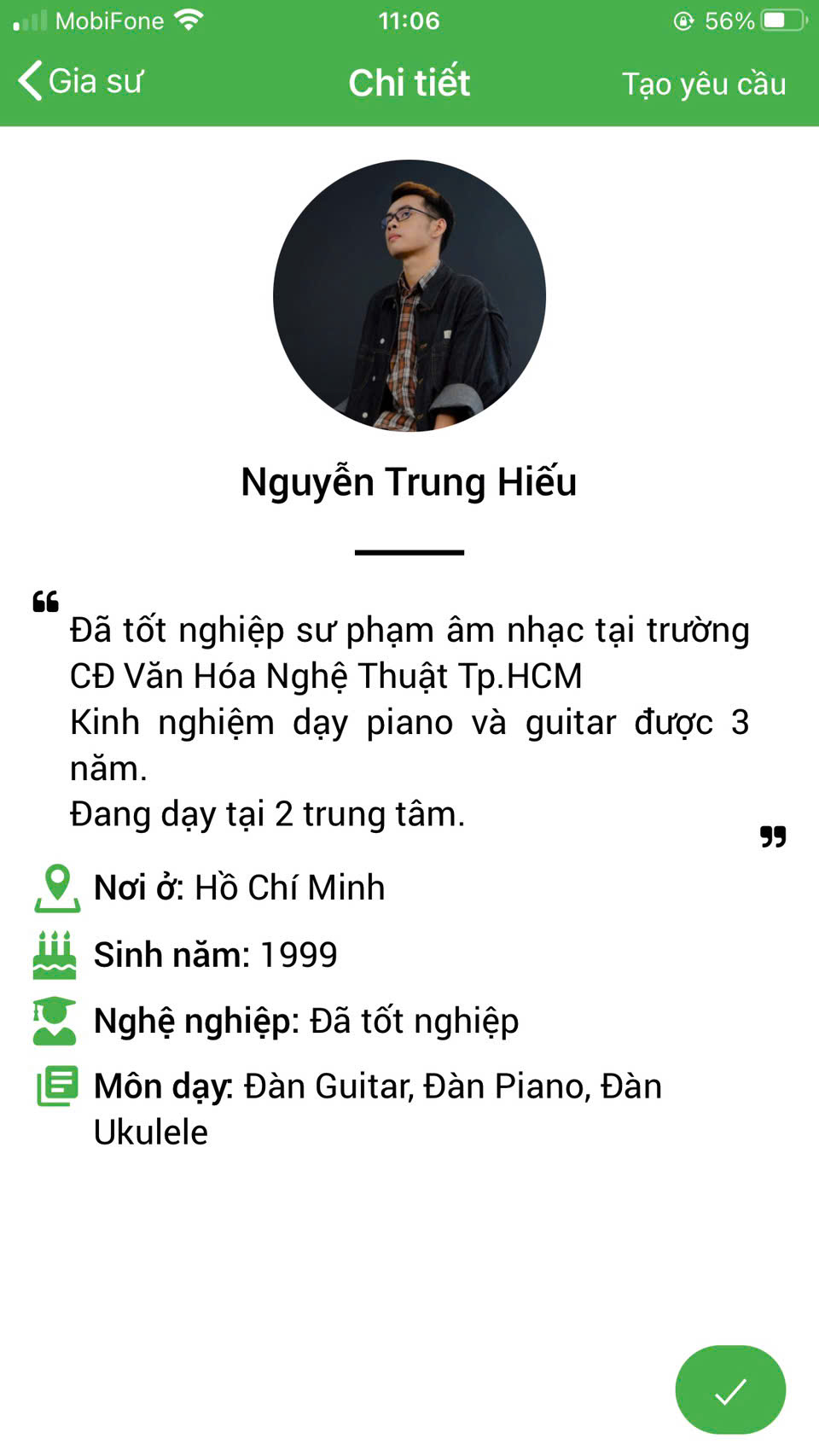
Task: Tap Tạo yêu cầu to create request
Action: (703, 84)
